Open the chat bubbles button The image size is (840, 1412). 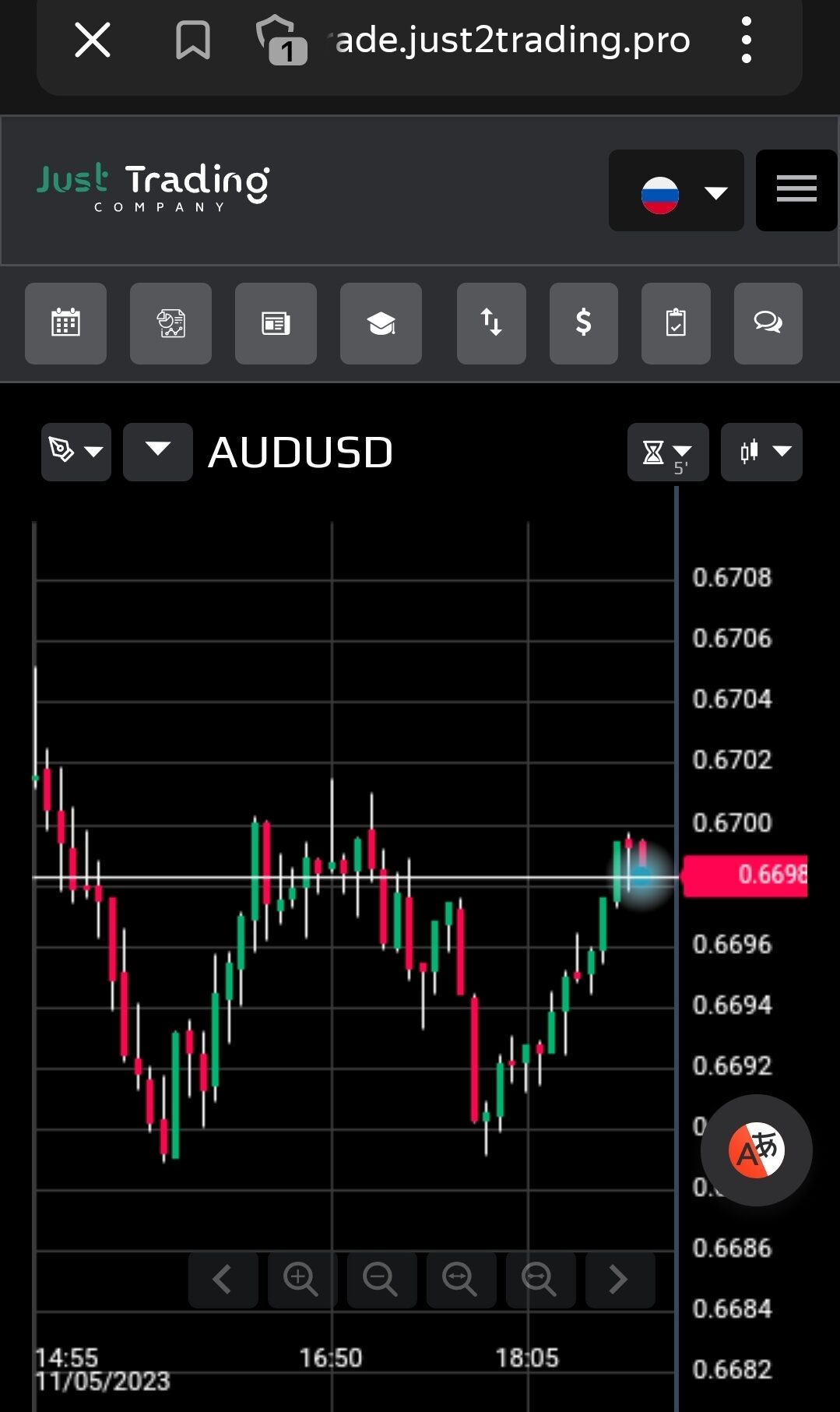pos(768,323)
